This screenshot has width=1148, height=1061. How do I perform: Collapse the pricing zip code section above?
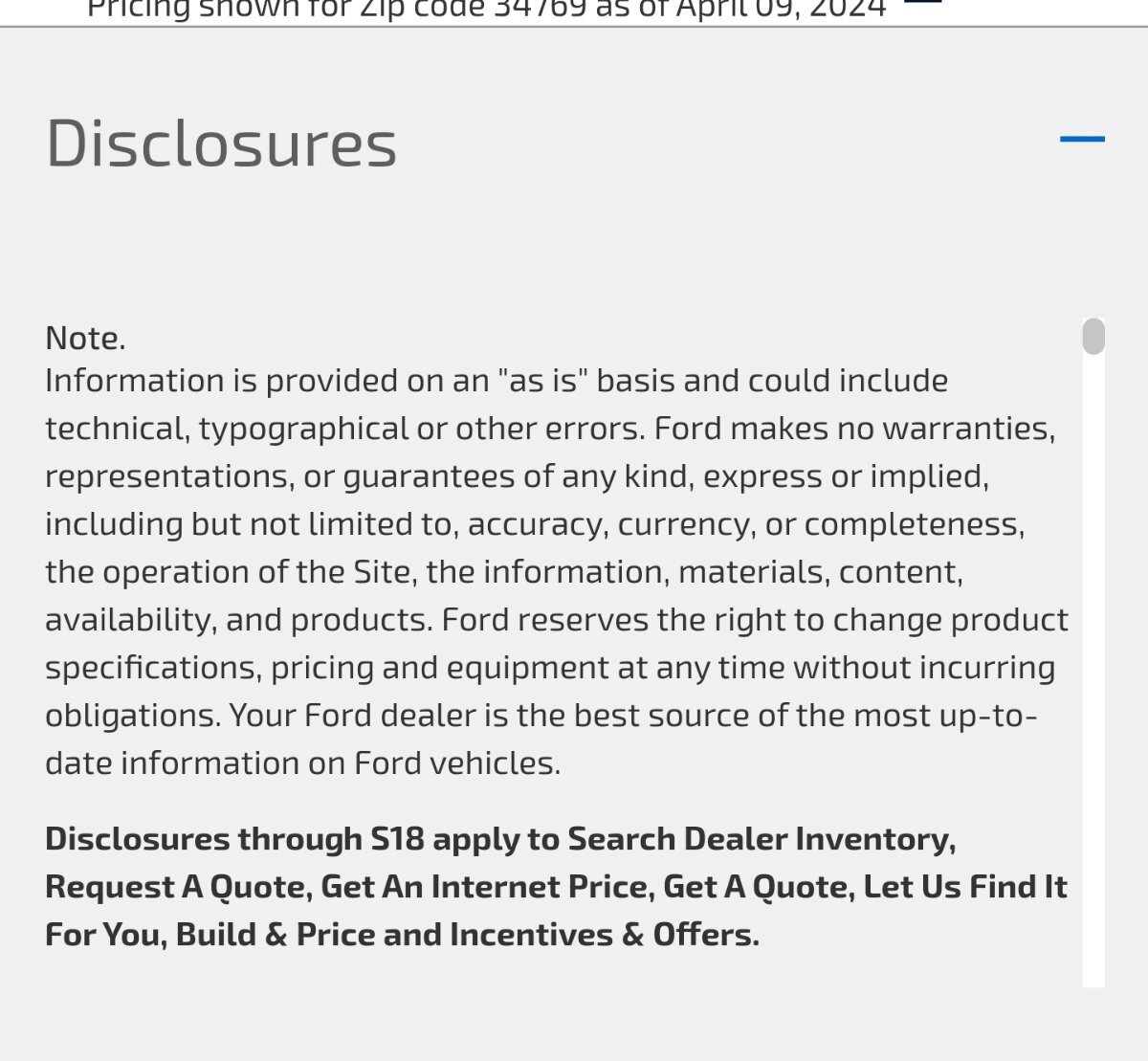pos(922,3)
